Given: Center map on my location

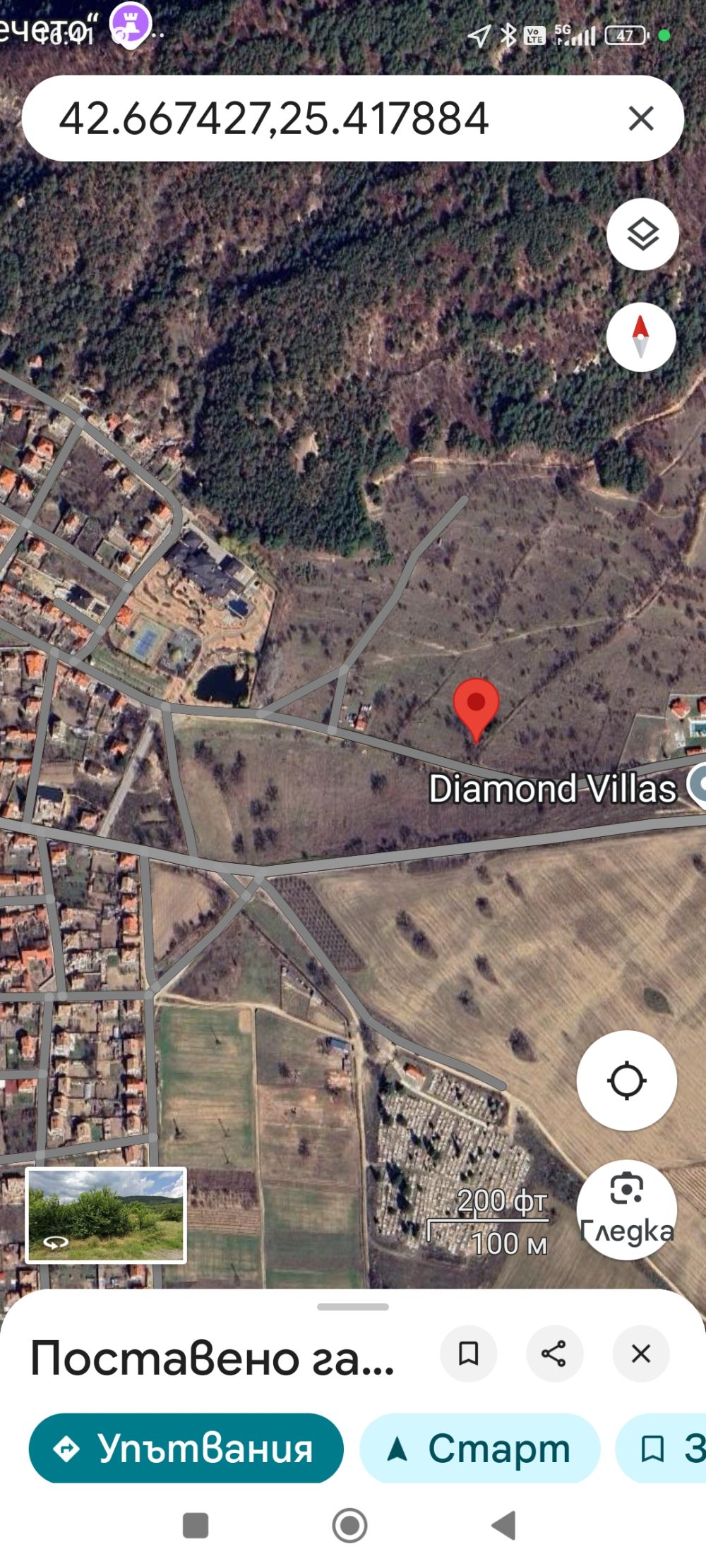Looking at the screenshot, I should point(626,1080).
